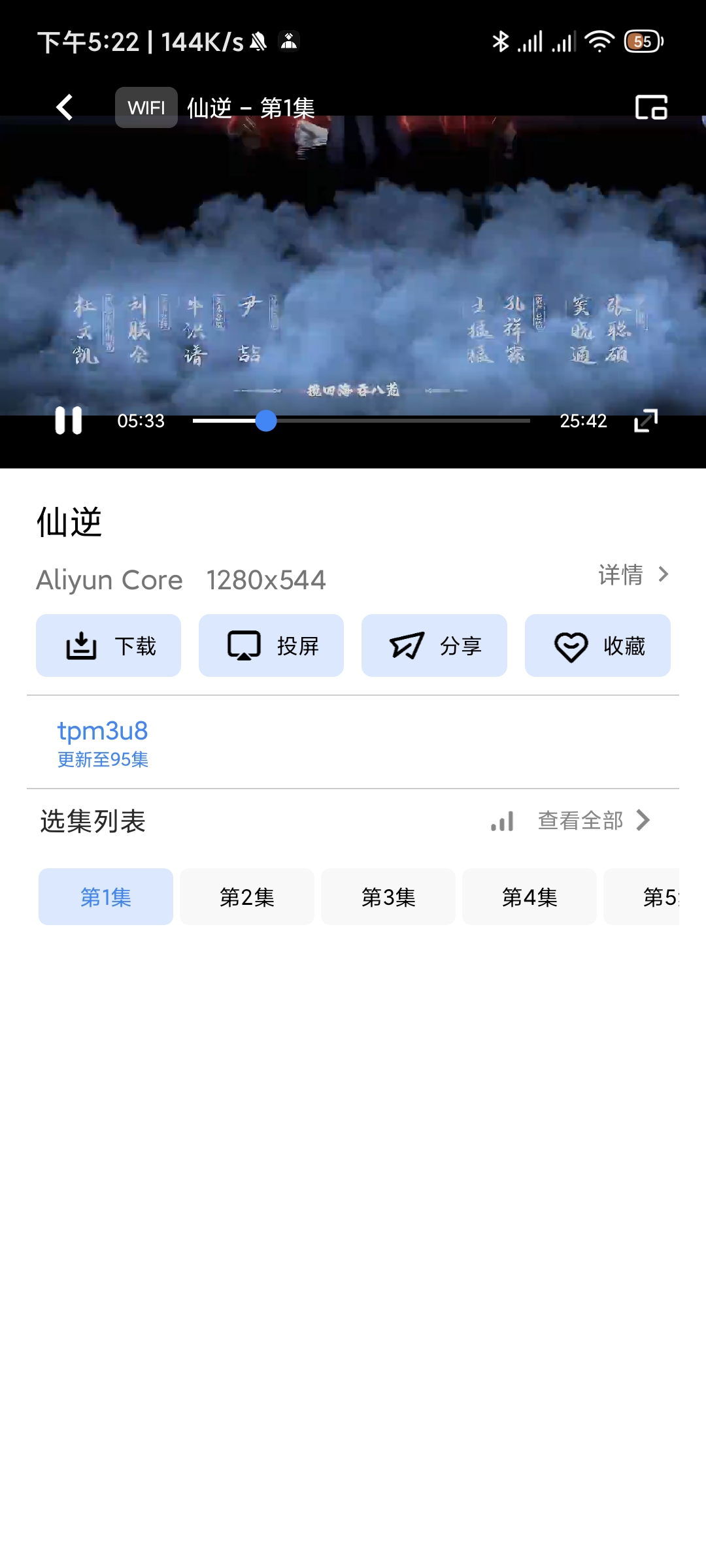Expand video to fullscreen
Viewport: 706px width, 1568px height.
[646, 420]
